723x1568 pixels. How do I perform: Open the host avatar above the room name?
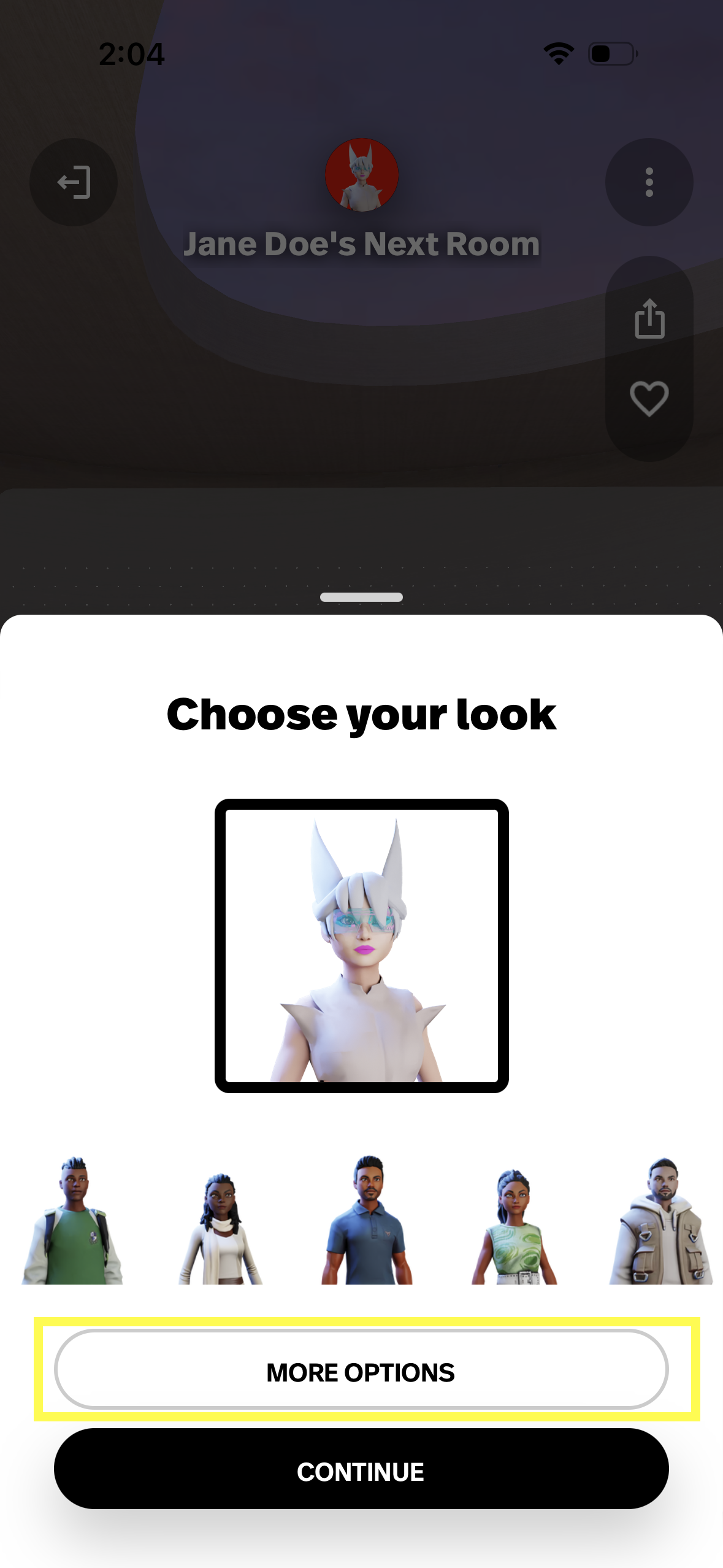click(361, 175)
